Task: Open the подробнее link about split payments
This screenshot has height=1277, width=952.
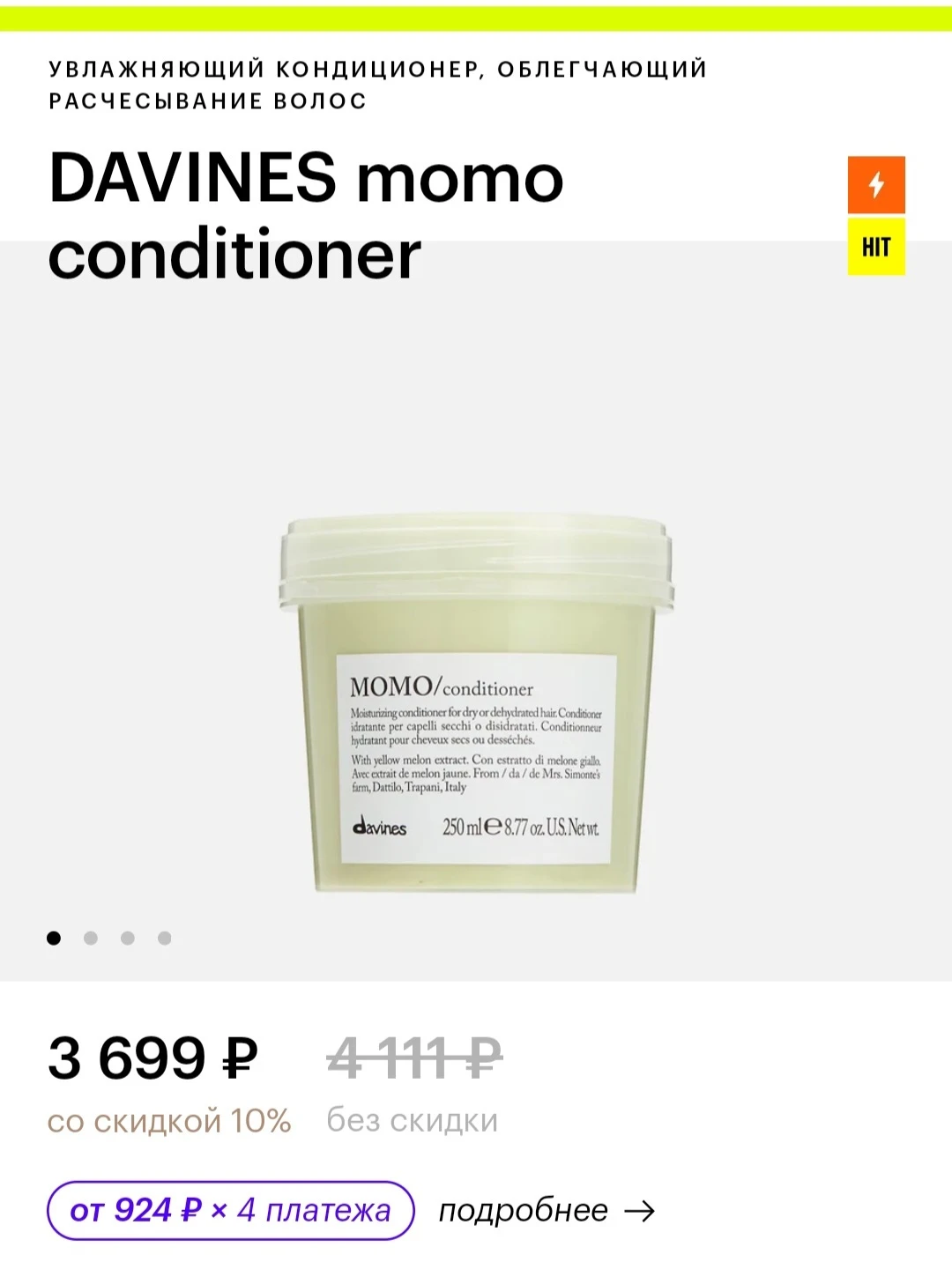Action: click(x=546, y=1210)
